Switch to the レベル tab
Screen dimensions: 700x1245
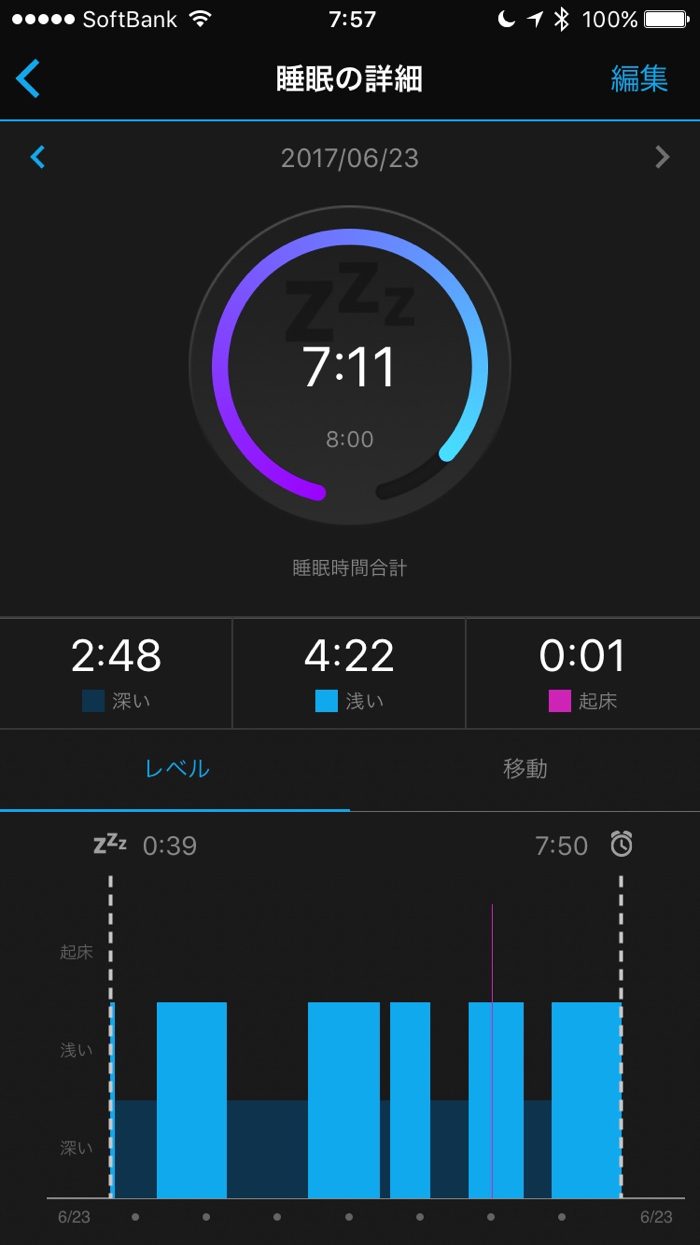click(x=177, y=769)
